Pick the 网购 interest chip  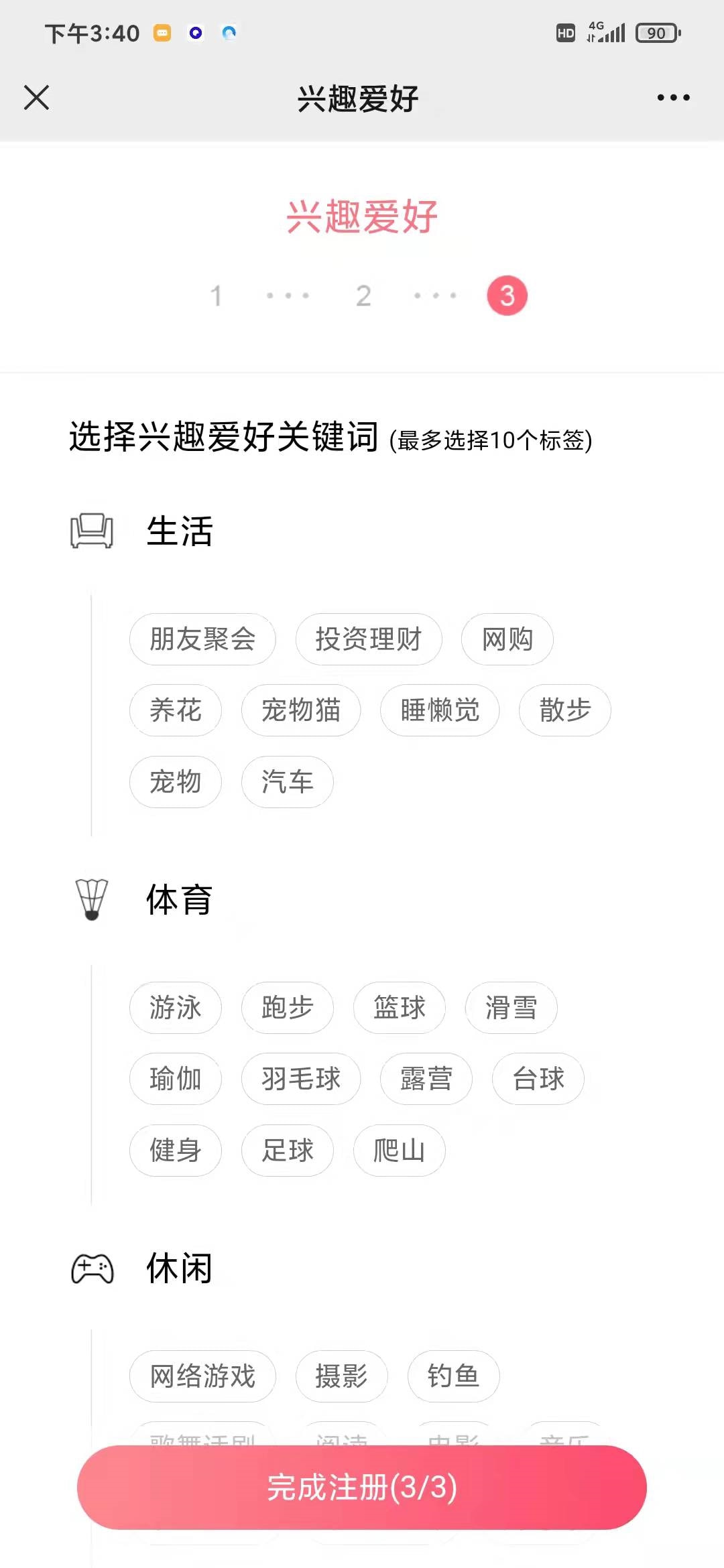(x=507, y=639)
